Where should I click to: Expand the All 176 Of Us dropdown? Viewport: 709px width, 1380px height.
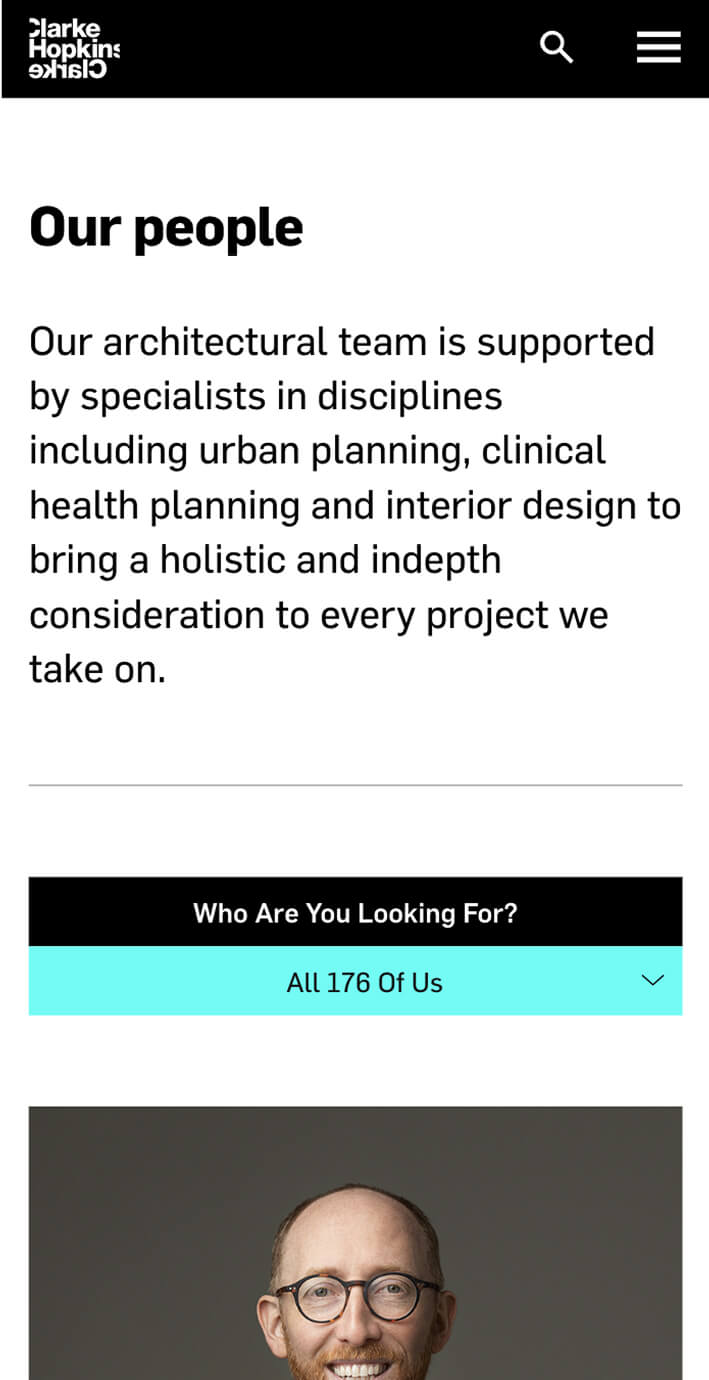coord(355,981)
